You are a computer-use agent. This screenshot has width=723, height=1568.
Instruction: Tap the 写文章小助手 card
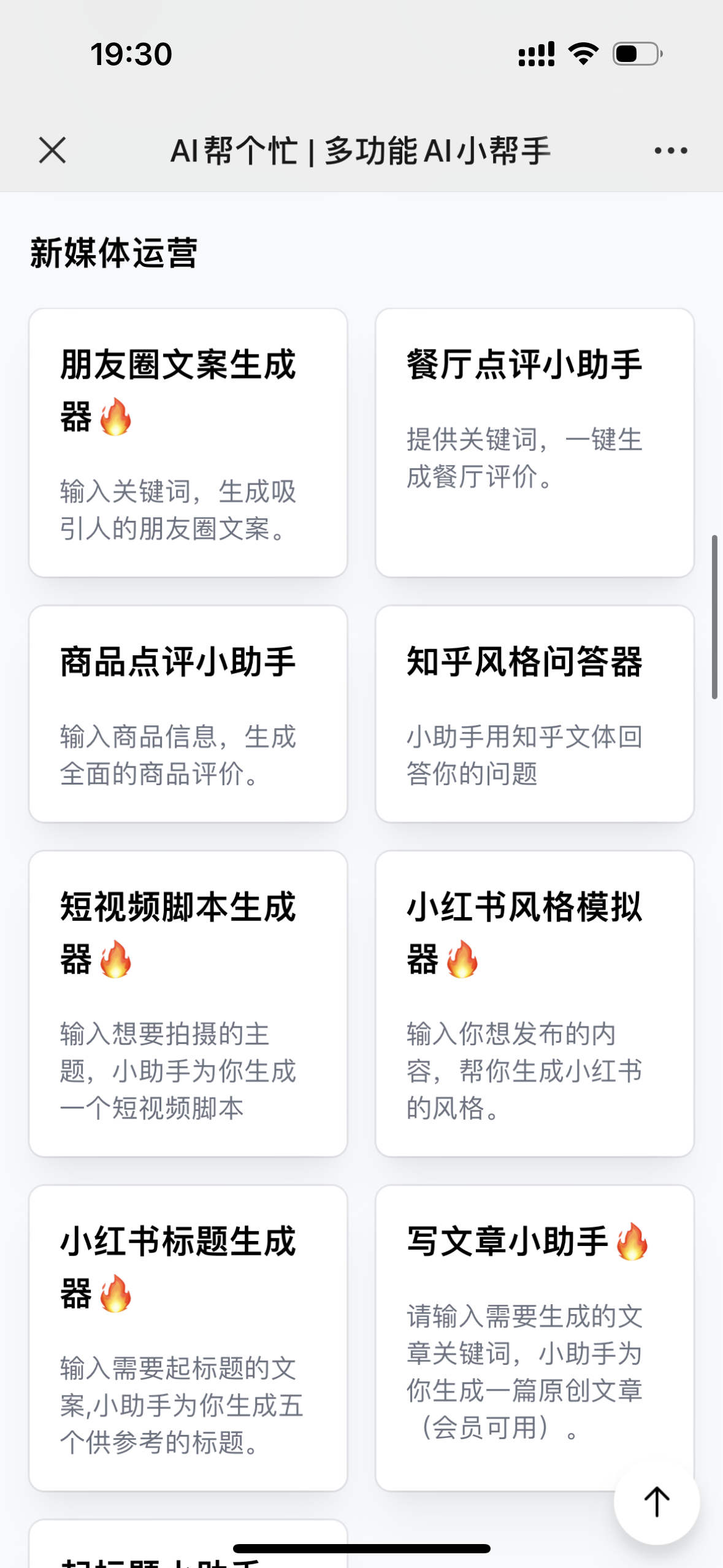(535, 1338)
